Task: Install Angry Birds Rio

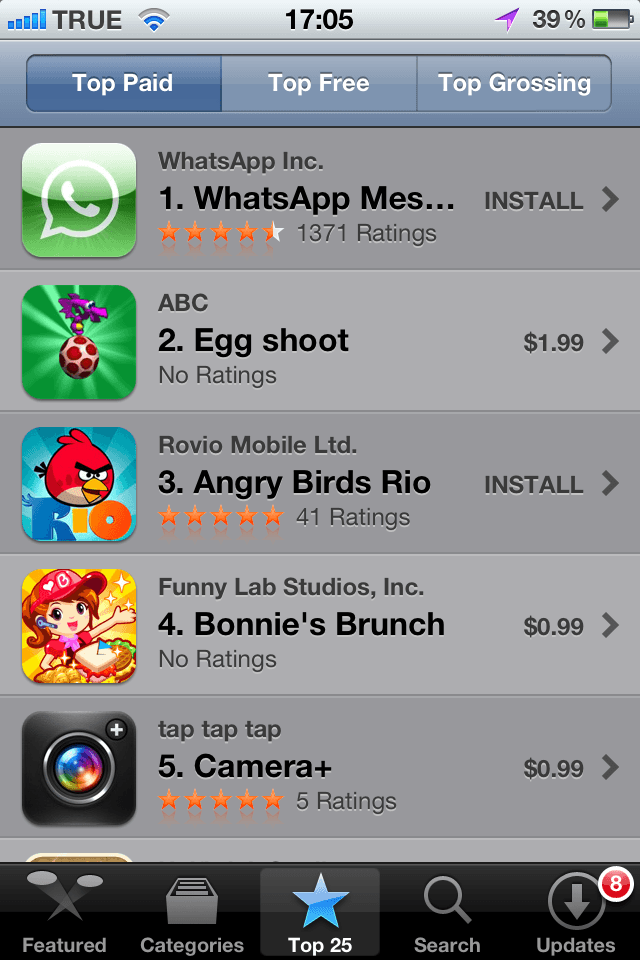Action: [533, 485]
